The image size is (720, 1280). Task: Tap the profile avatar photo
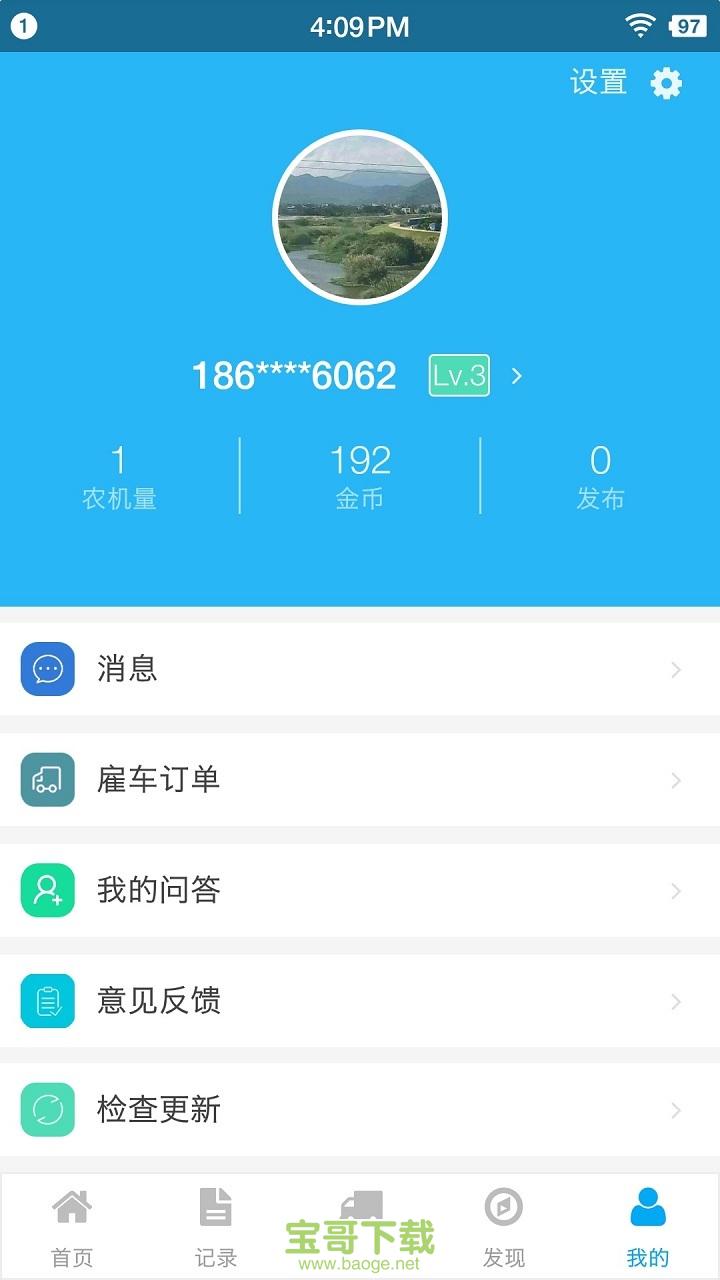click(360, 217)
